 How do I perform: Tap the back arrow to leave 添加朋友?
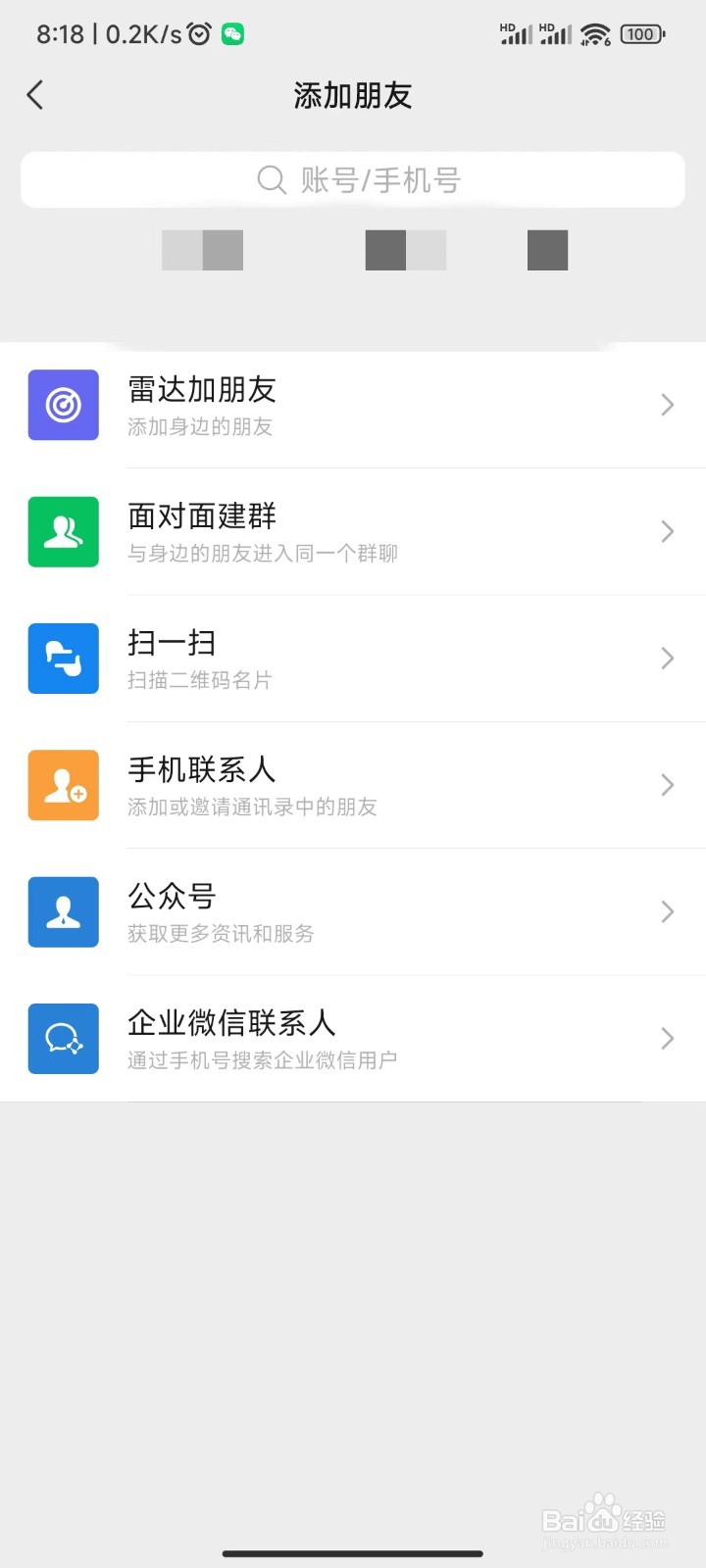[35, 94]
